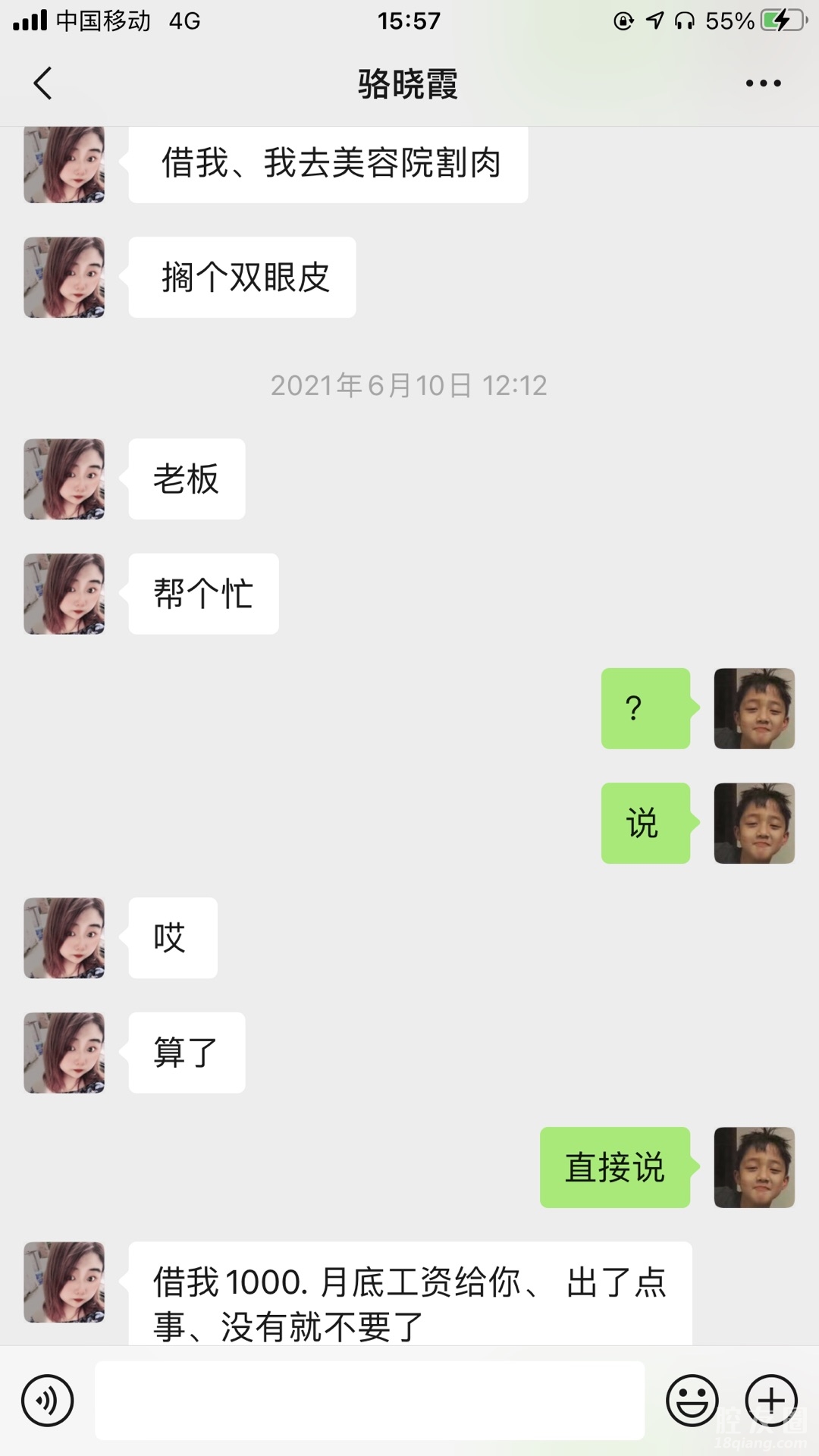Go back to the chat list

(x=43, y=83)
